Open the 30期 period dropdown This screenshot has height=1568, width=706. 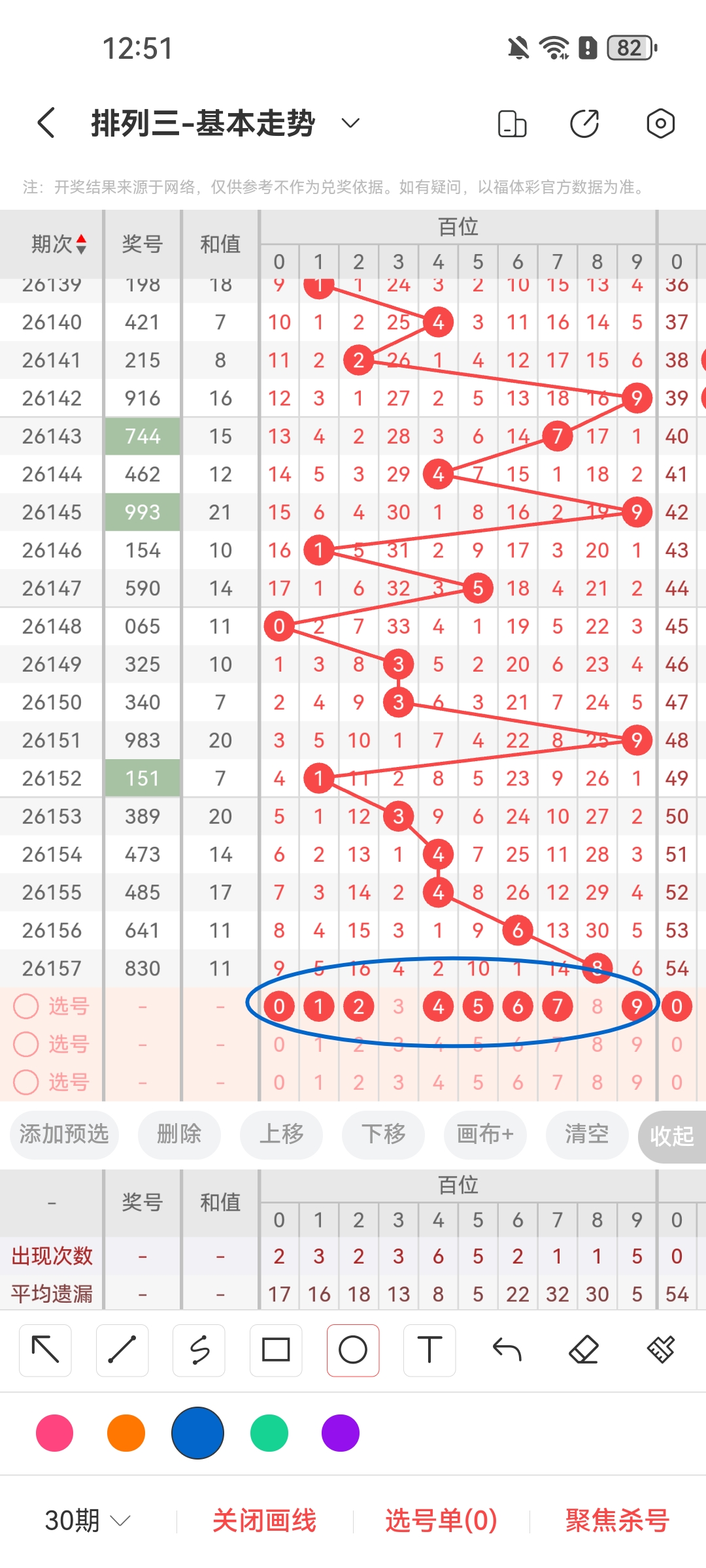click(88, 1521)
